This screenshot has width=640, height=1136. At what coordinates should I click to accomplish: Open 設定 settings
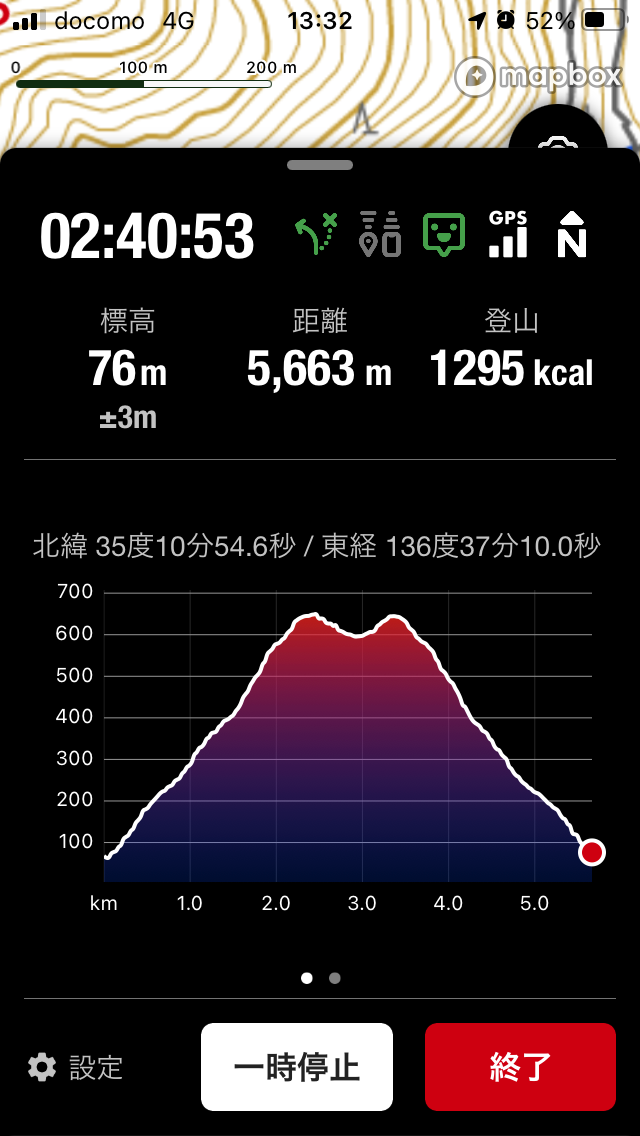point(76,1067)
